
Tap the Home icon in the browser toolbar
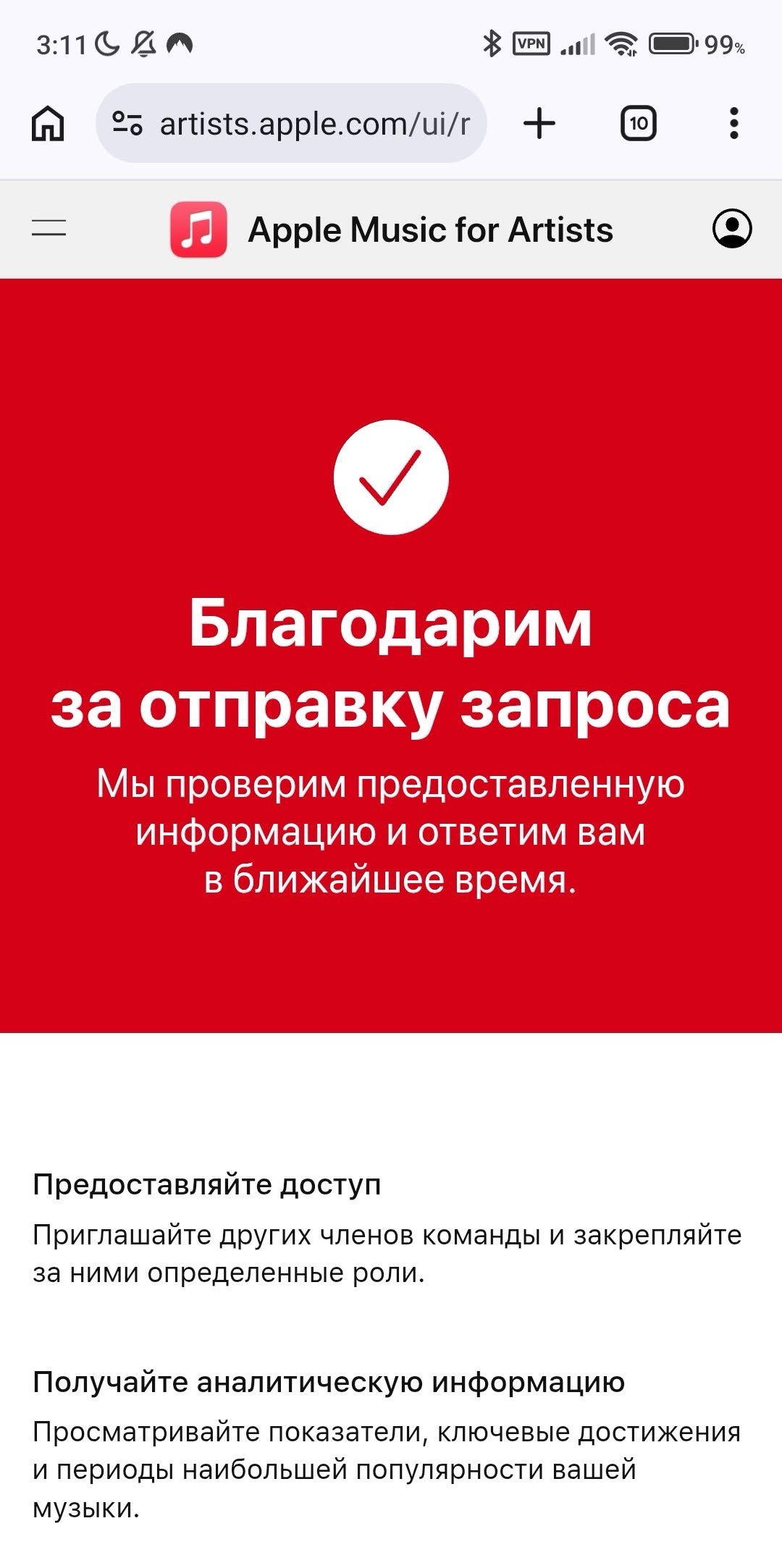tap(46, 125)
